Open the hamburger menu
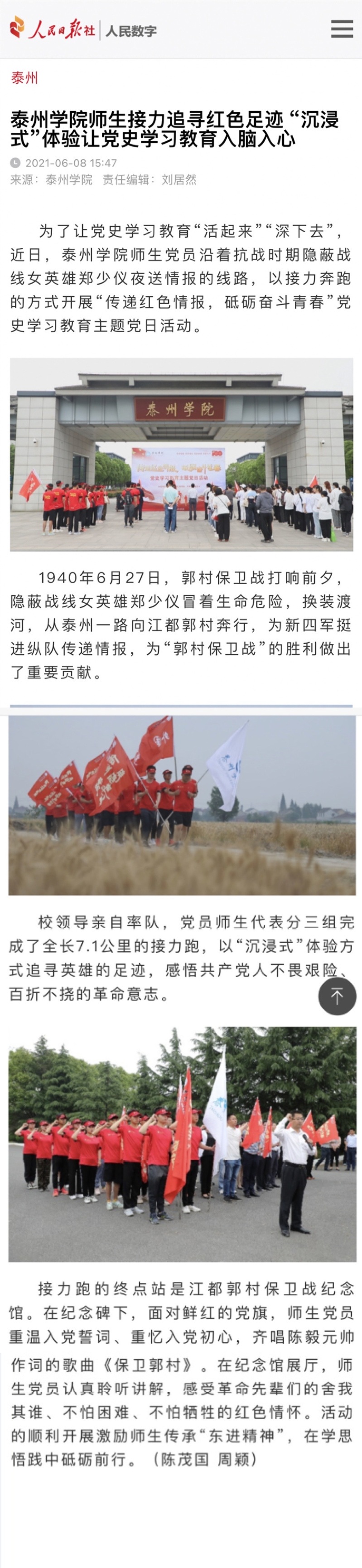 341,29
